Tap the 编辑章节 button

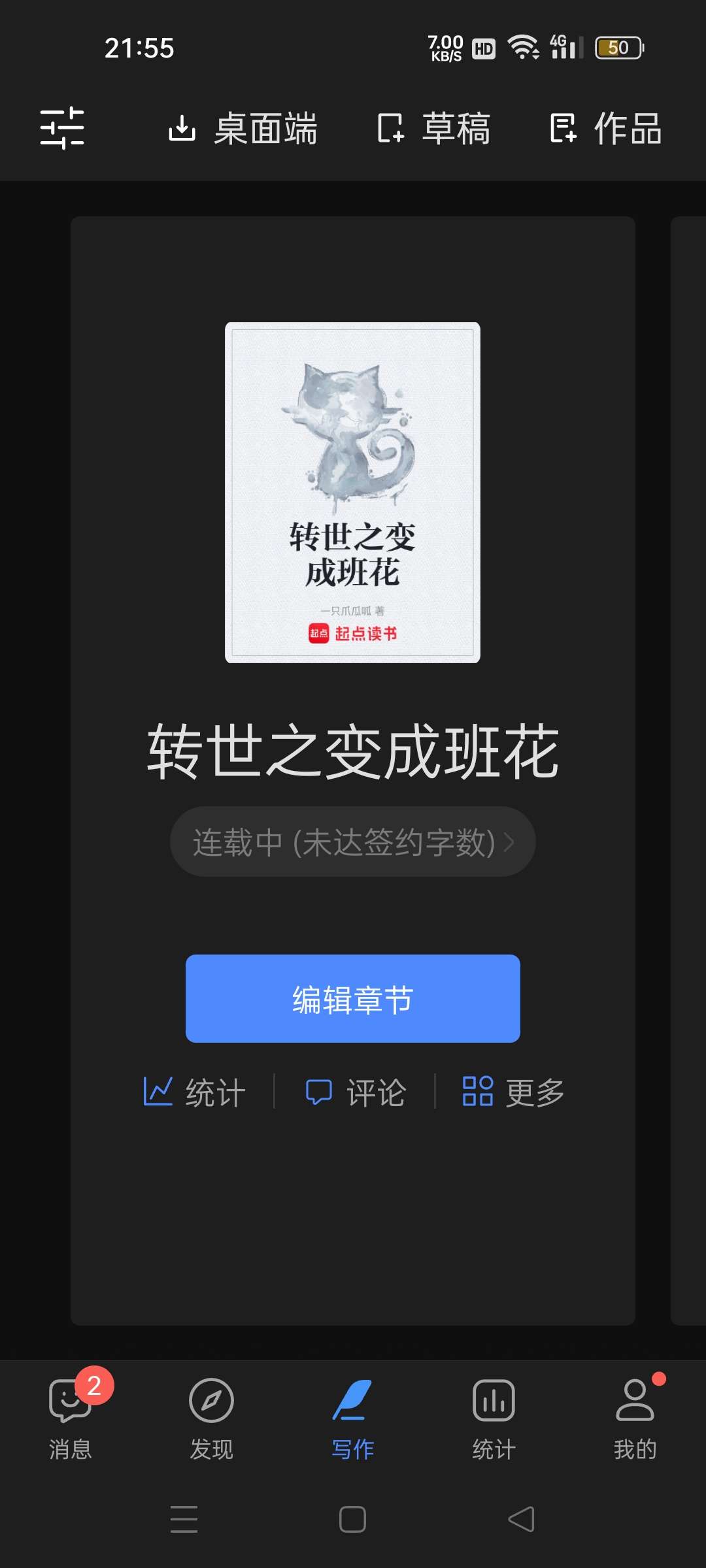pyautogui.click(x=352, y=998)
